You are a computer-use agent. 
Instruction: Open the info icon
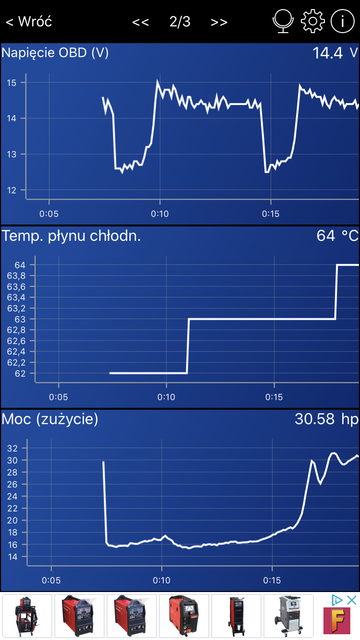click(342, 21)
